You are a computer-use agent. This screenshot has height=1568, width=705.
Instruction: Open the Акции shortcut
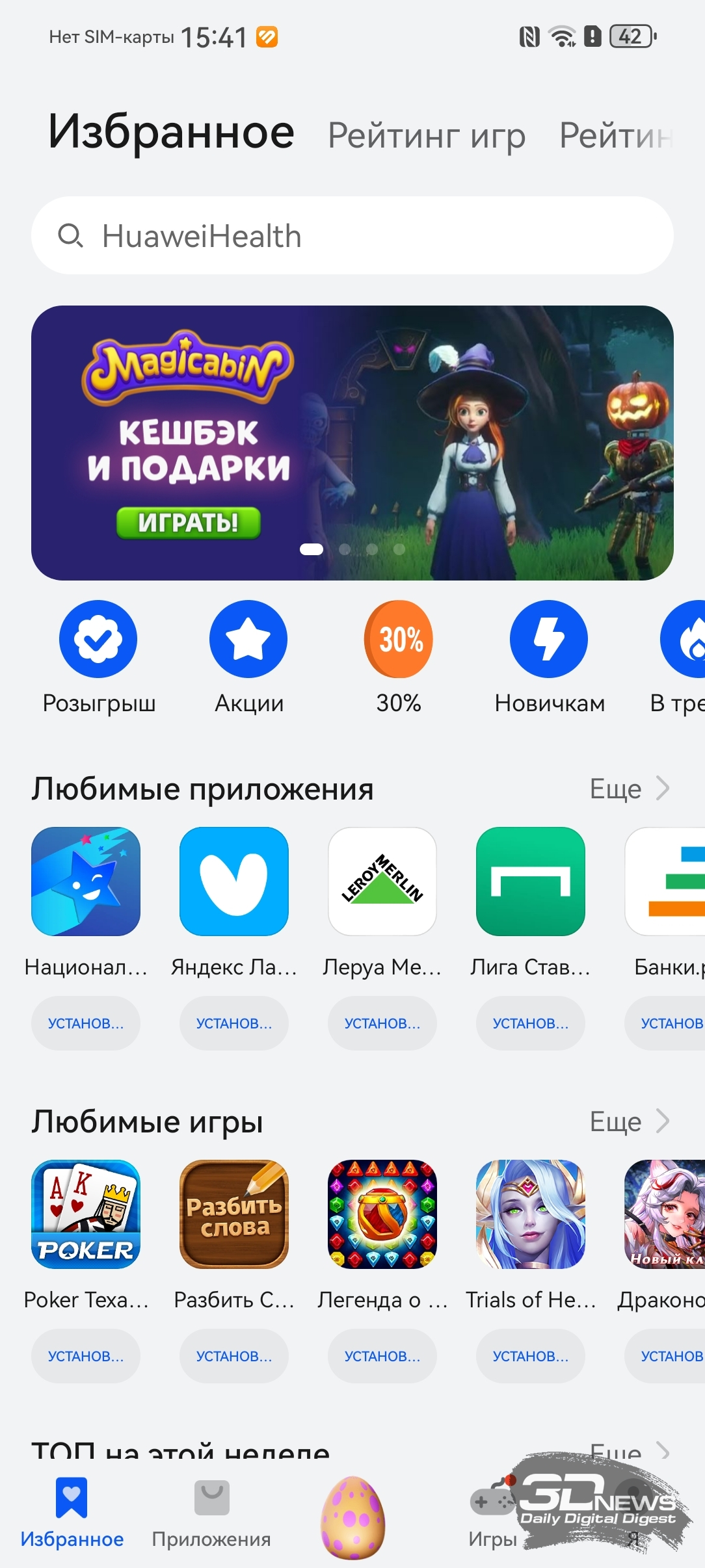pyautogui.click(x=248, y=657)
